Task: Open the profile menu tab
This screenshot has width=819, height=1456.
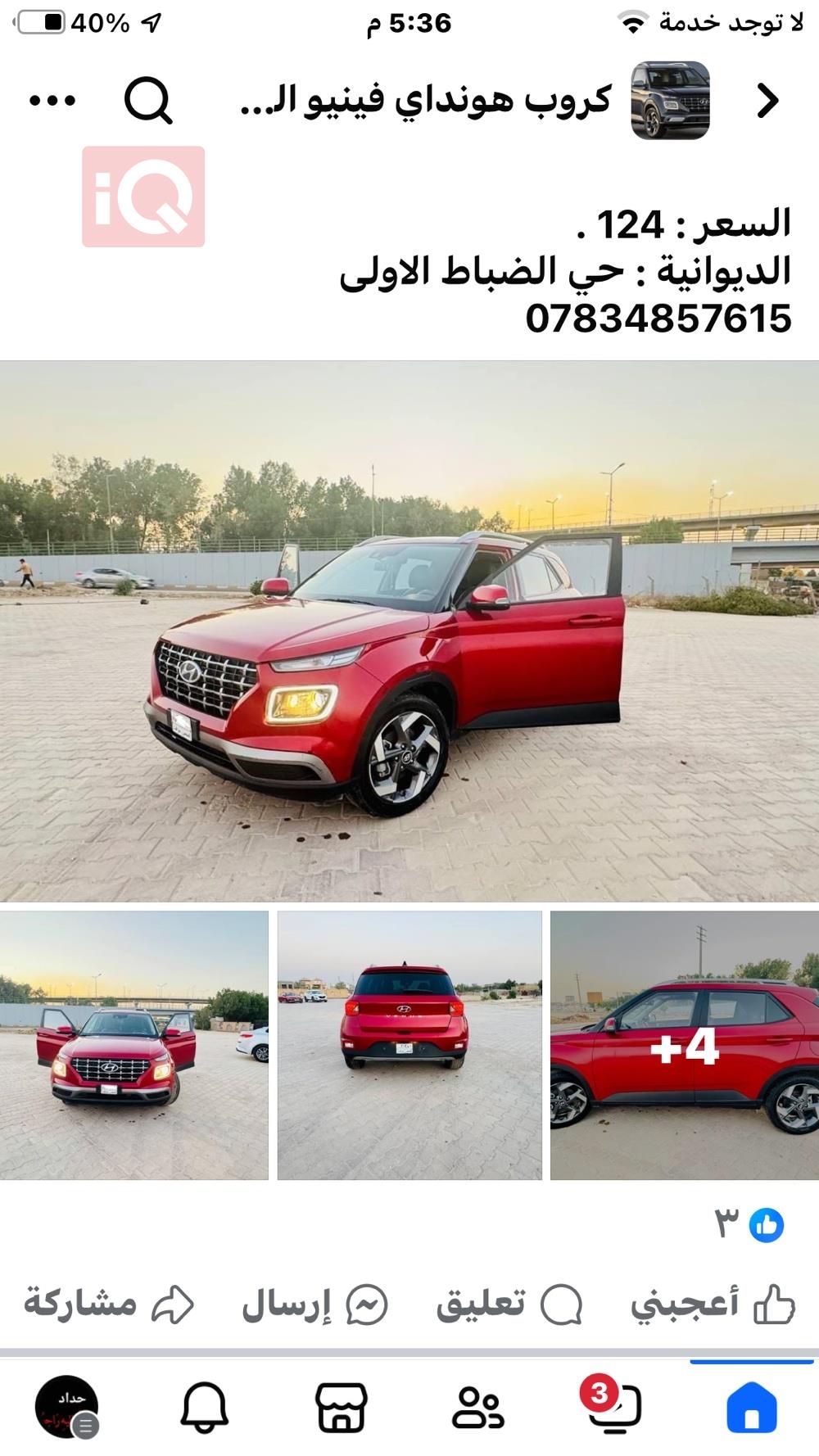Action: point(67,1407)
